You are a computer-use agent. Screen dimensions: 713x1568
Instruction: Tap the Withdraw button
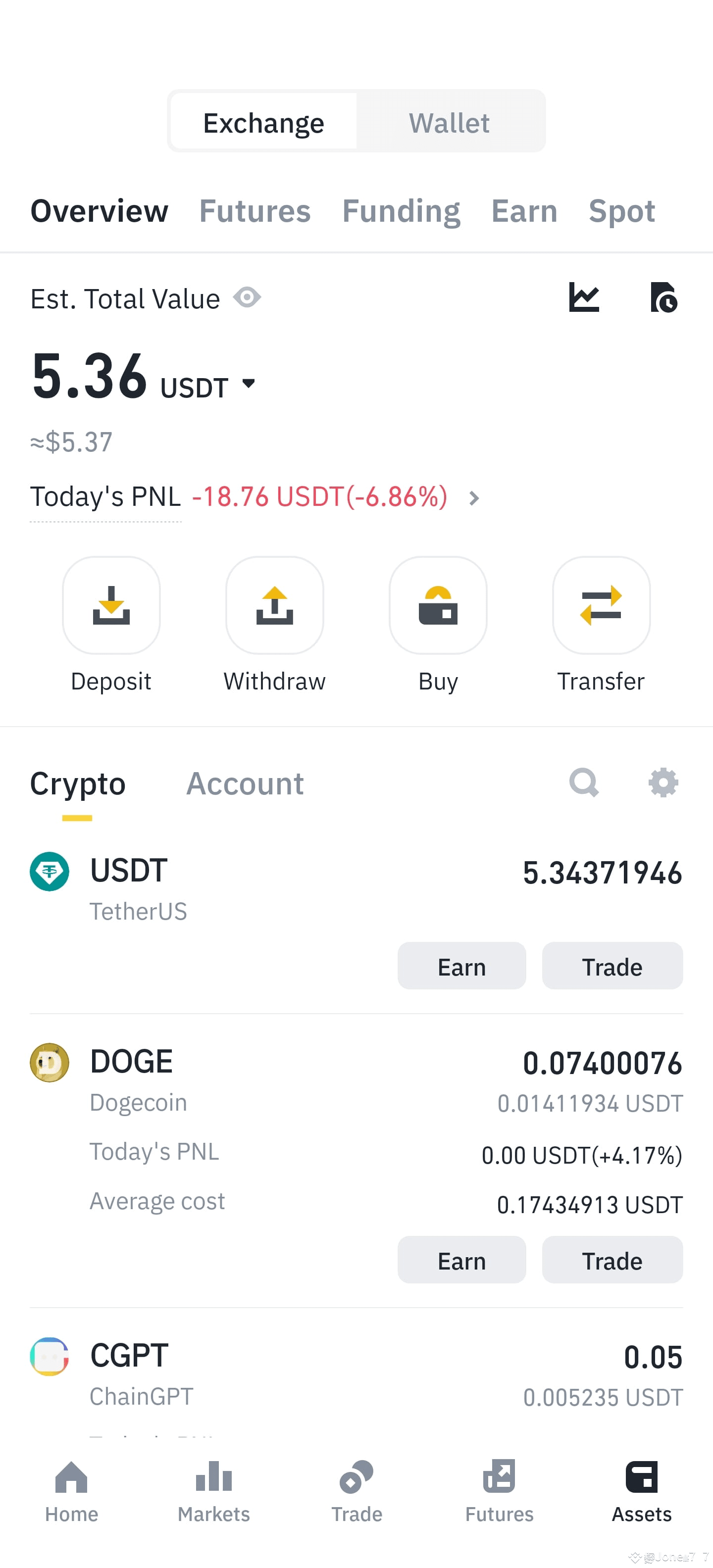click(275, 605)
